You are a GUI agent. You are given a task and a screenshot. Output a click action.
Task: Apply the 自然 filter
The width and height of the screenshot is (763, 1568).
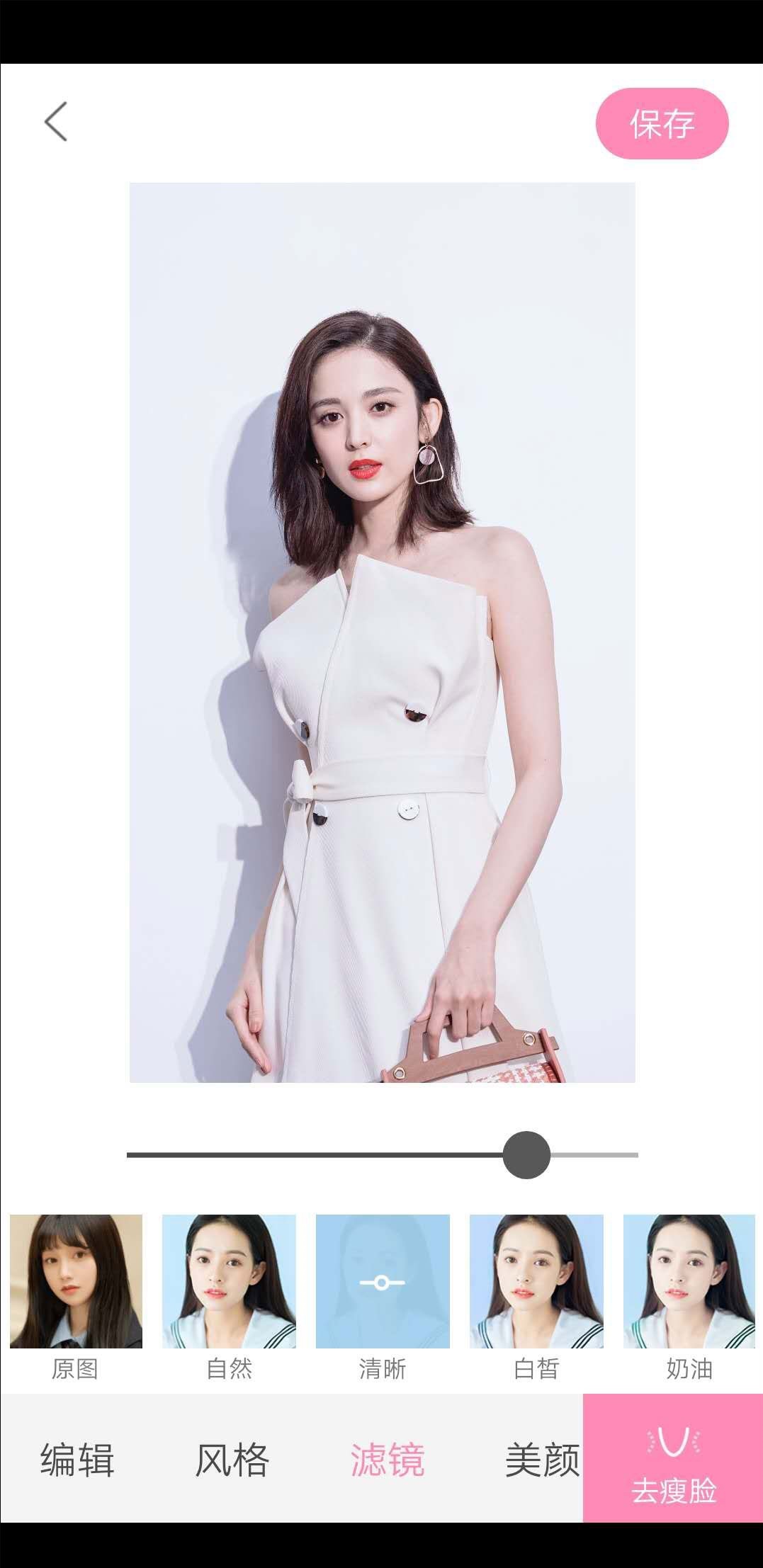(229, 1282)
